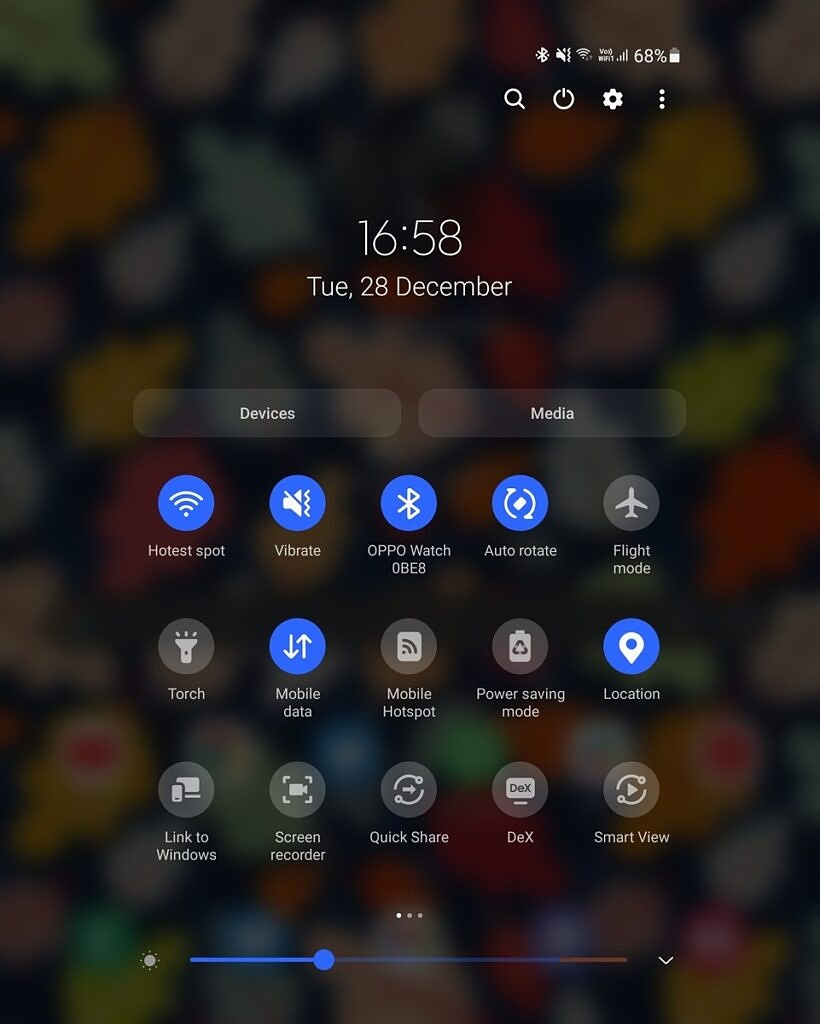Open the three-dot overflow menu
This screenshot has width=820, height=1024.
[x=661, y=99]
